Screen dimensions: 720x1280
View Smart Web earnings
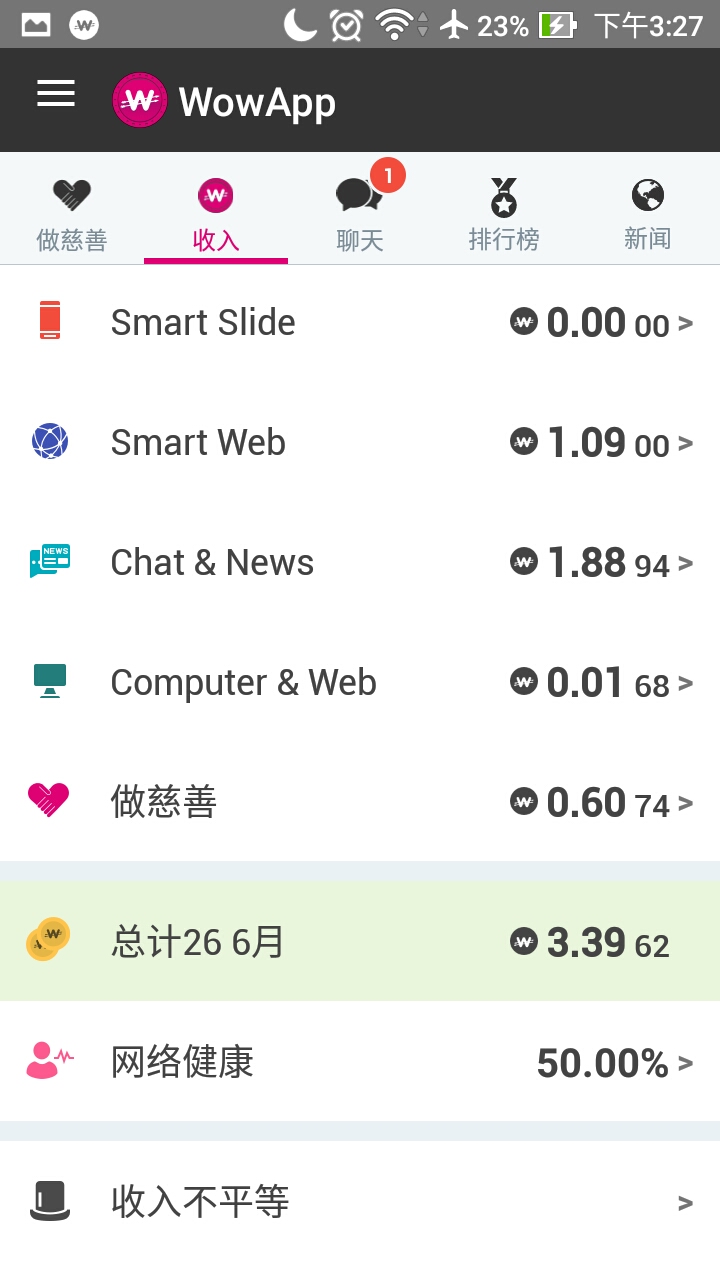click(x=360, y=443)
